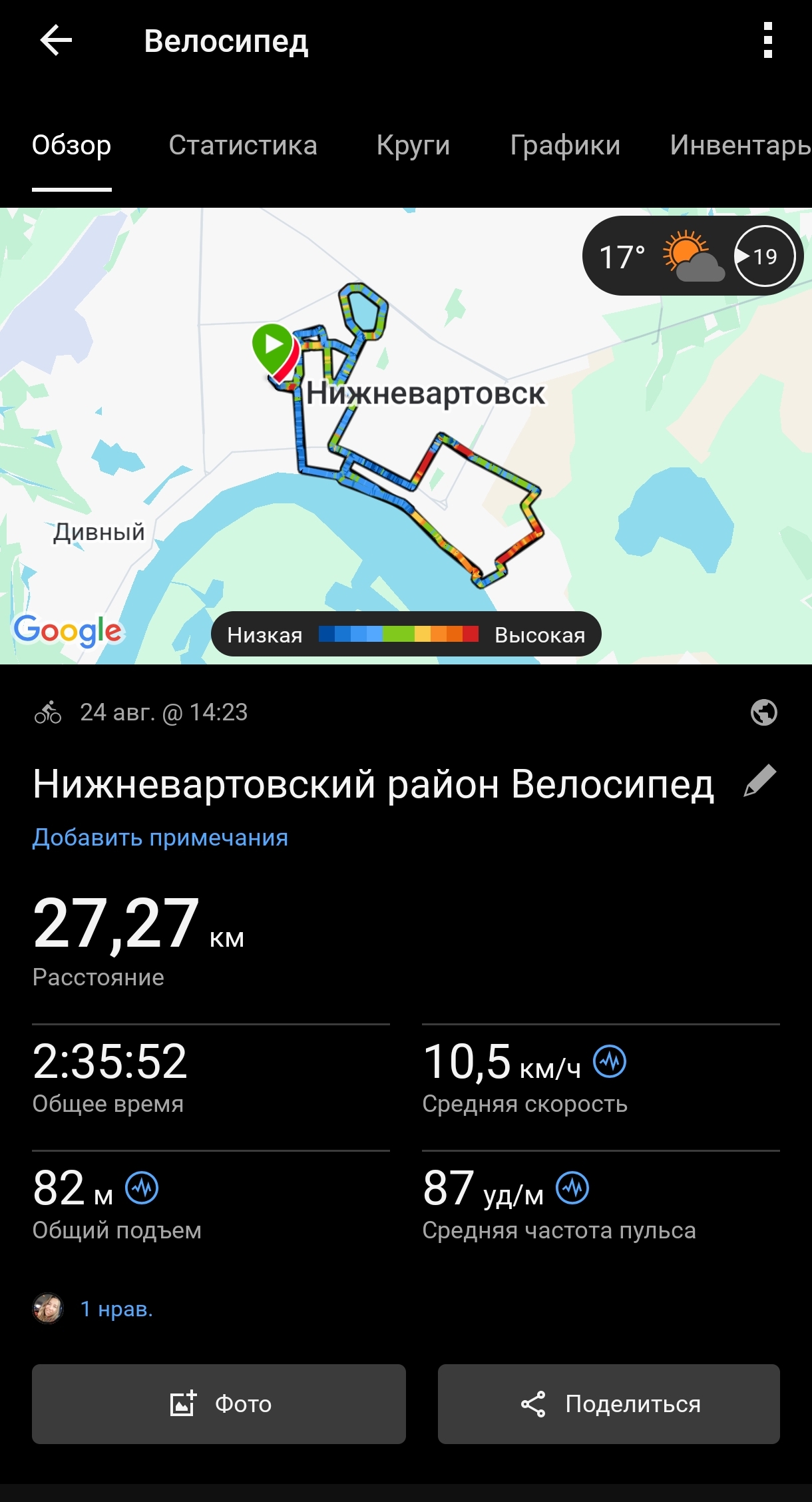812x1502 pixels.
Task: Select the Графики tab
Action: click(x=565, y=145)
